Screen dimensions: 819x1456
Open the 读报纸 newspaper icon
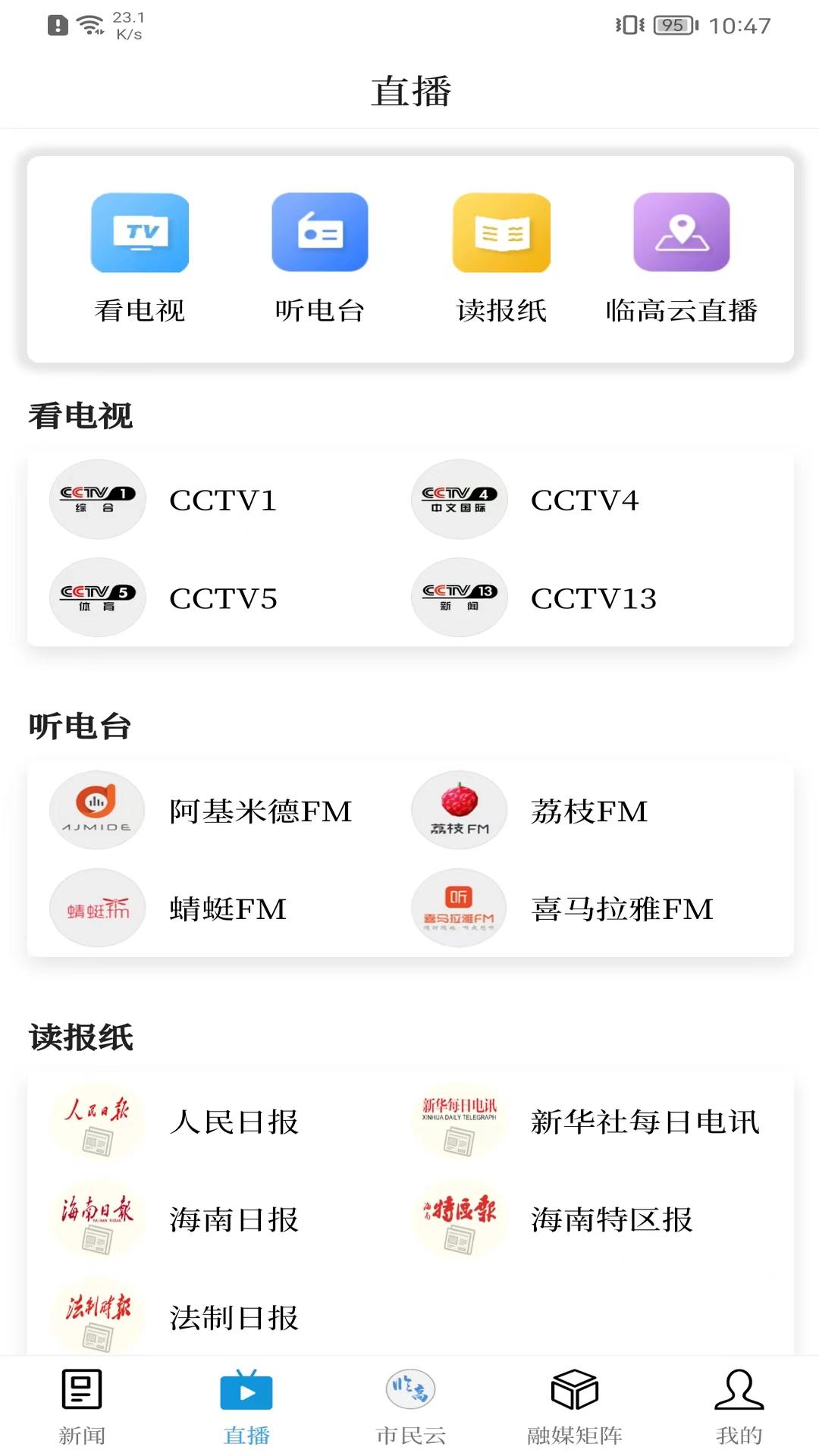coord(502,234)
